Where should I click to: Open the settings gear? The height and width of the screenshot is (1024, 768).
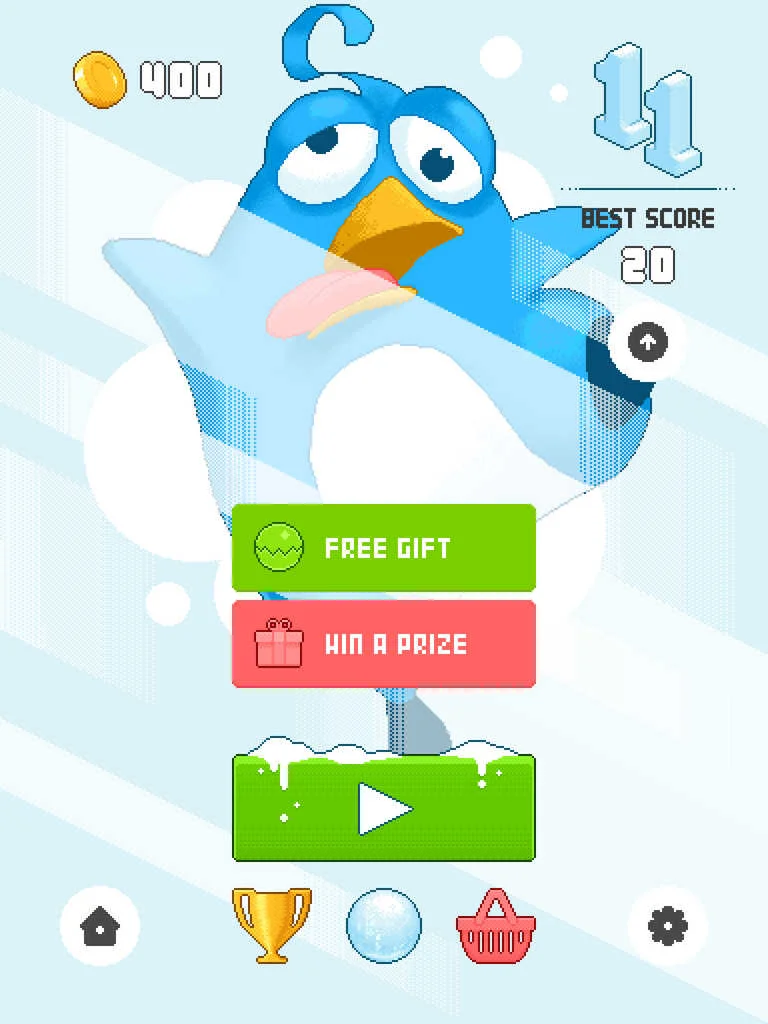[x=667, y=926]
